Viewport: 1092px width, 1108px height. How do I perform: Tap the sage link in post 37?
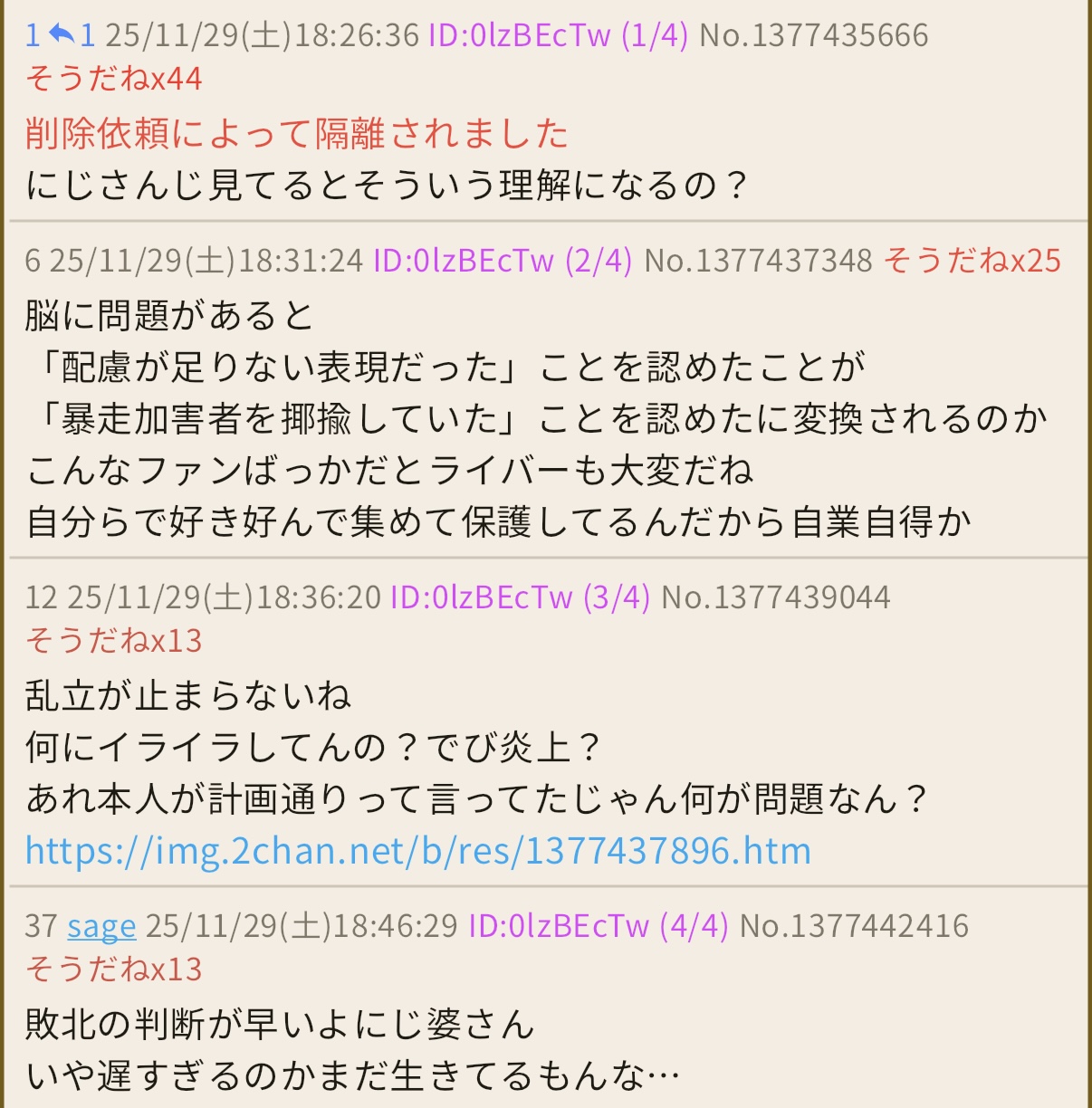(101, 926)
